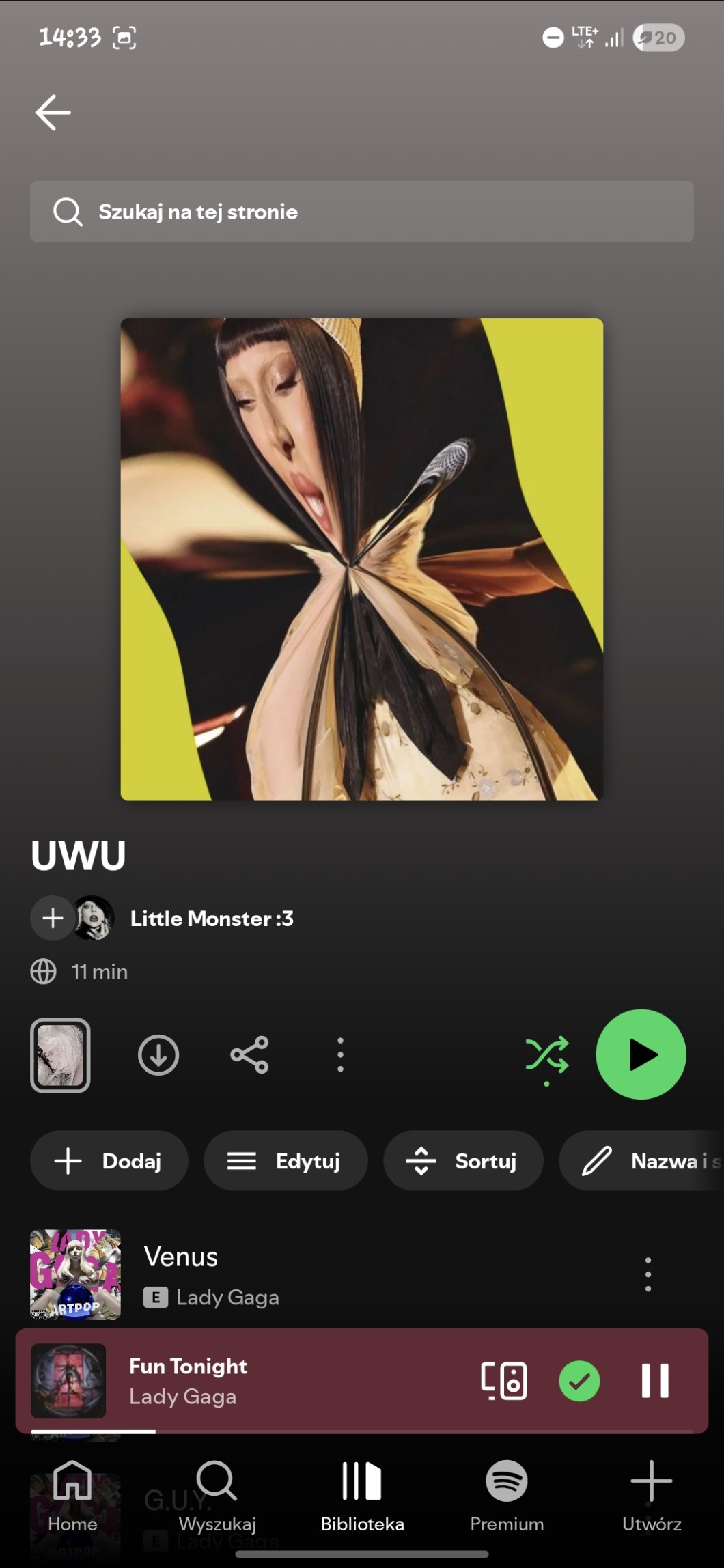Open Little Monster :3 profile
Viewport: 724px width, 1568px height.
tap(212, 919)
